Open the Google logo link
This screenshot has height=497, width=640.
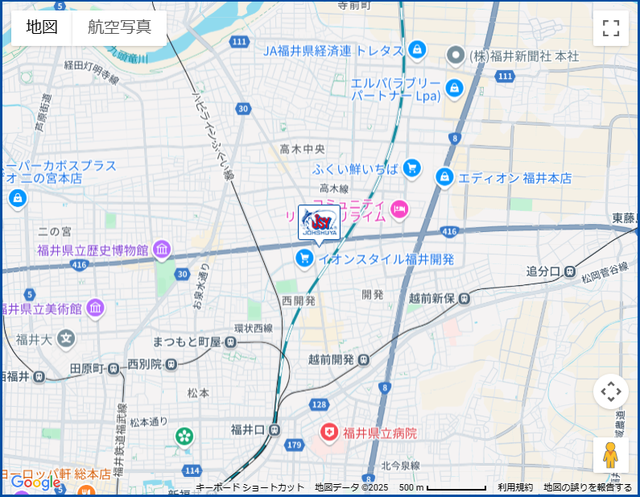point(35,483)
